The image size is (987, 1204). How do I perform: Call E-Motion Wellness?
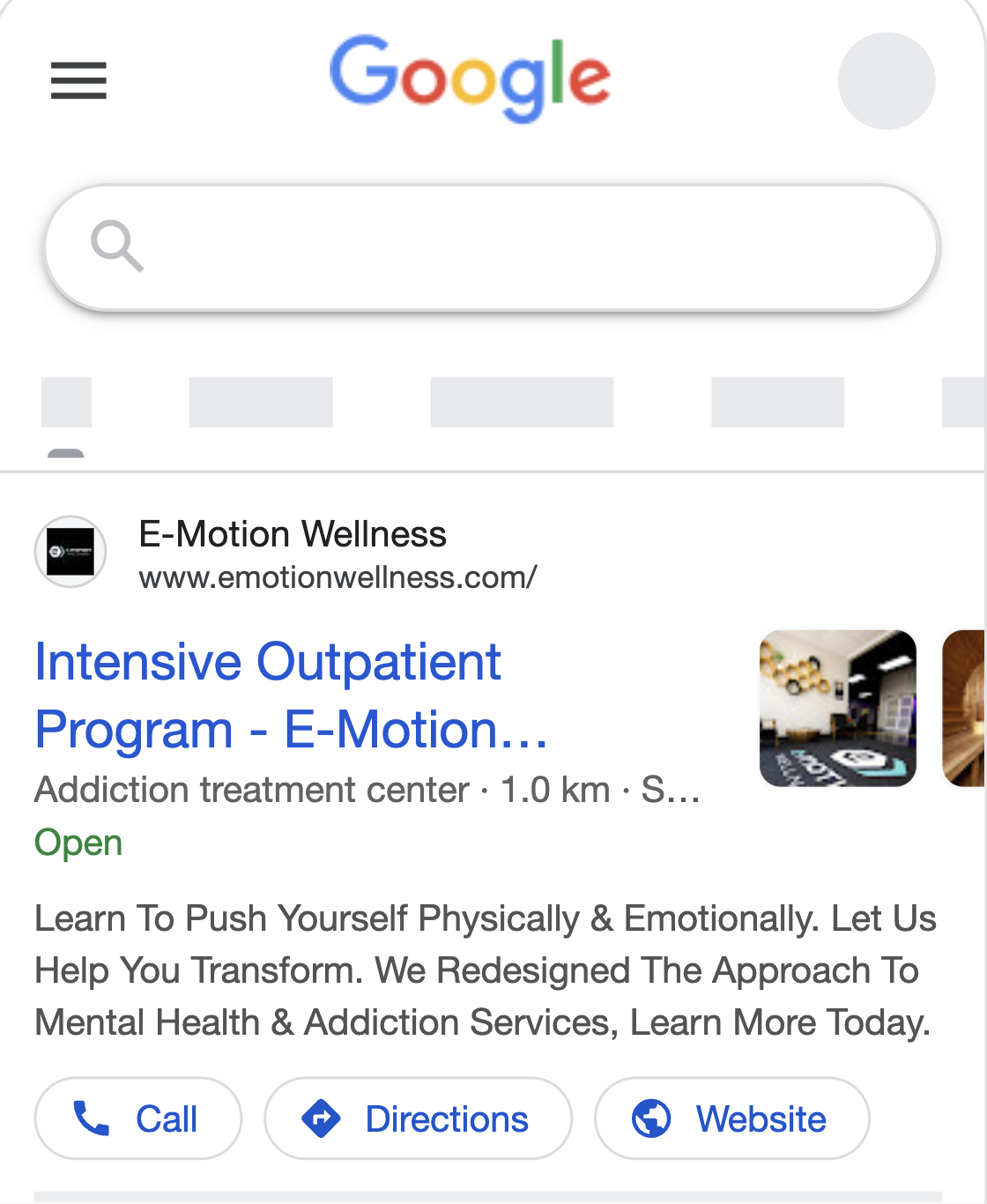137,1119
